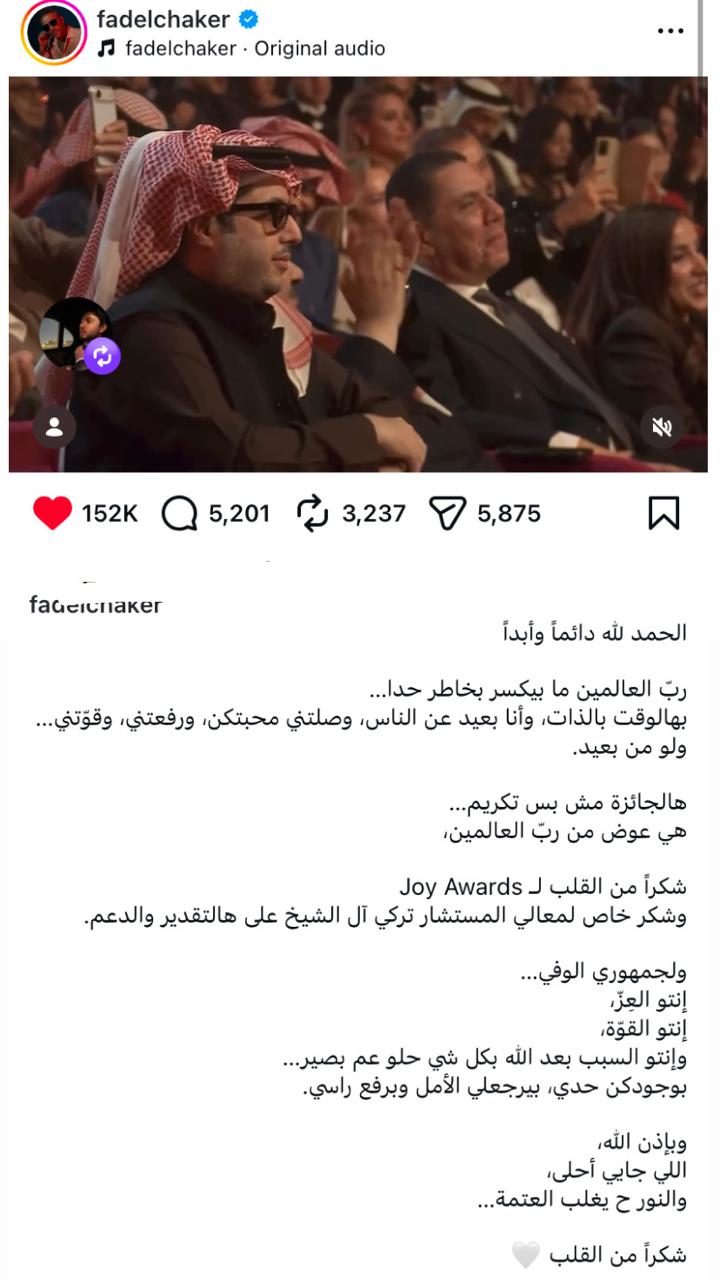Image resolution: width=720 pixels, height=1280 pixels.
Task: Open the comments on this post
Action: pyautogui.click(x=180, y=513)
